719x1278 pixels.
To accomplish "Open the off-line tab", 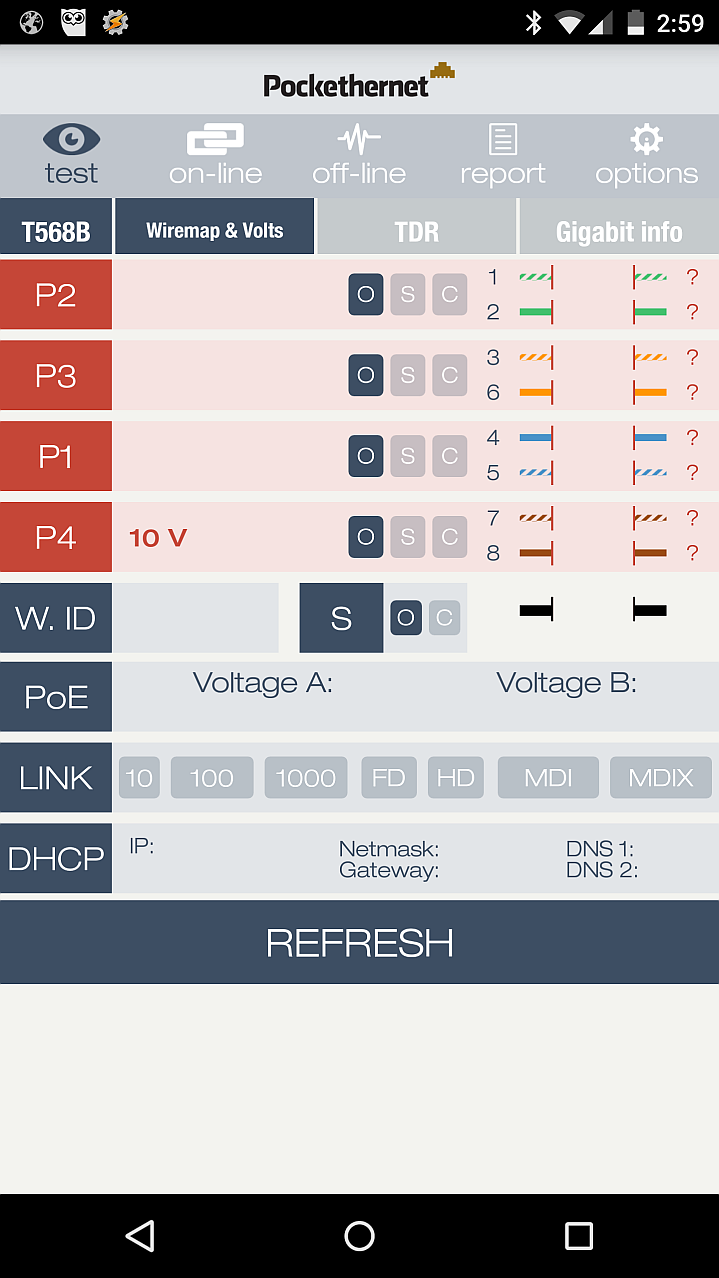I will [x=359, y=155].
